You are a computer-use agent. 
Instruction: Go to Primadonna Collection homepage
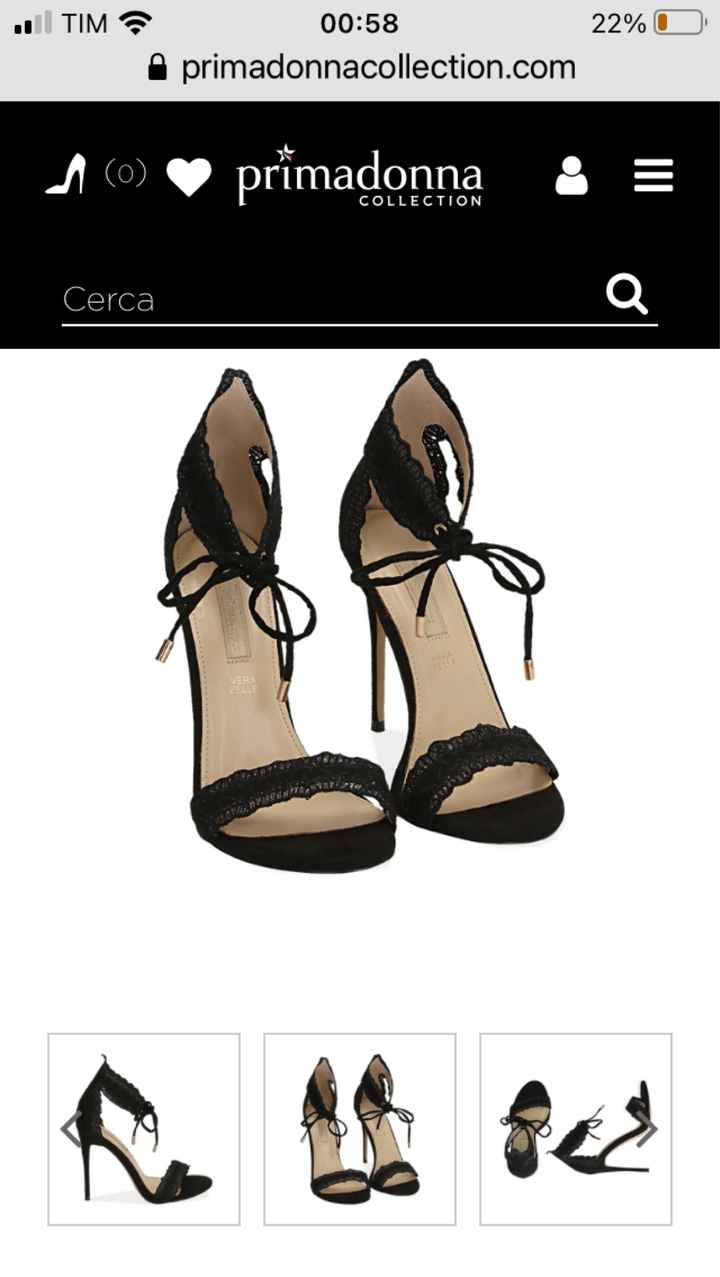pos(359,178)
